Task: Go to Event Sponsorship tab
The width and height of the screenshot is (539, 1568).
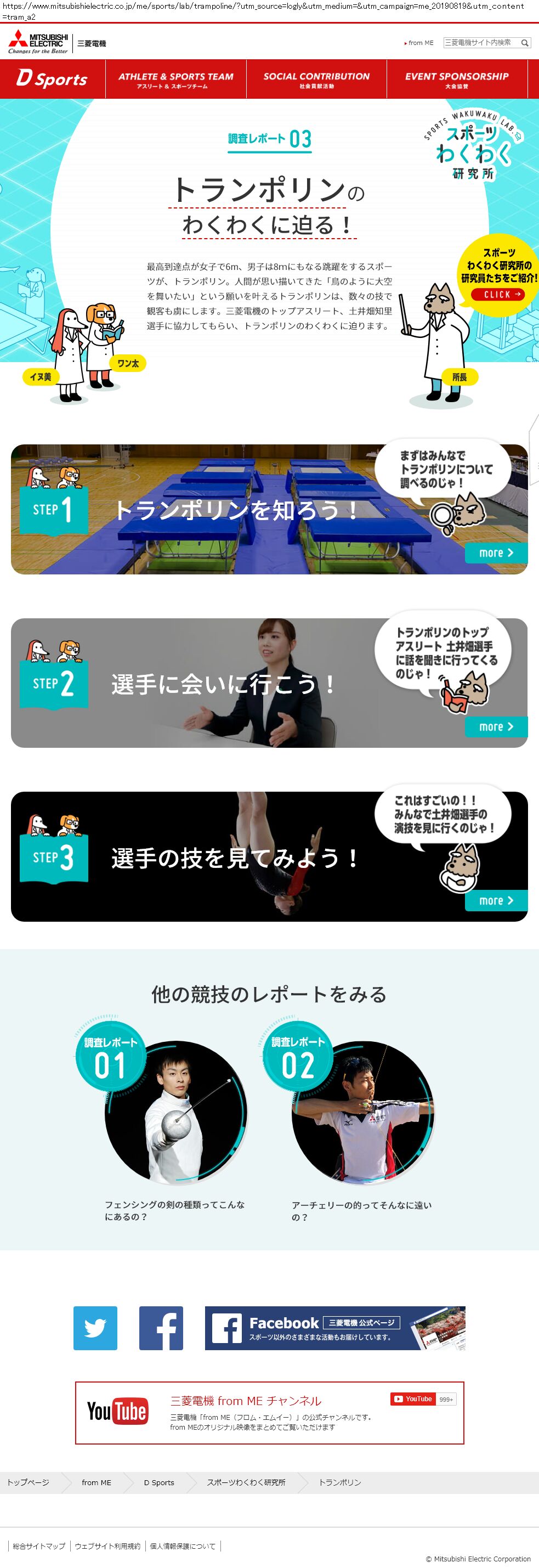Action: tap(457, 79)
